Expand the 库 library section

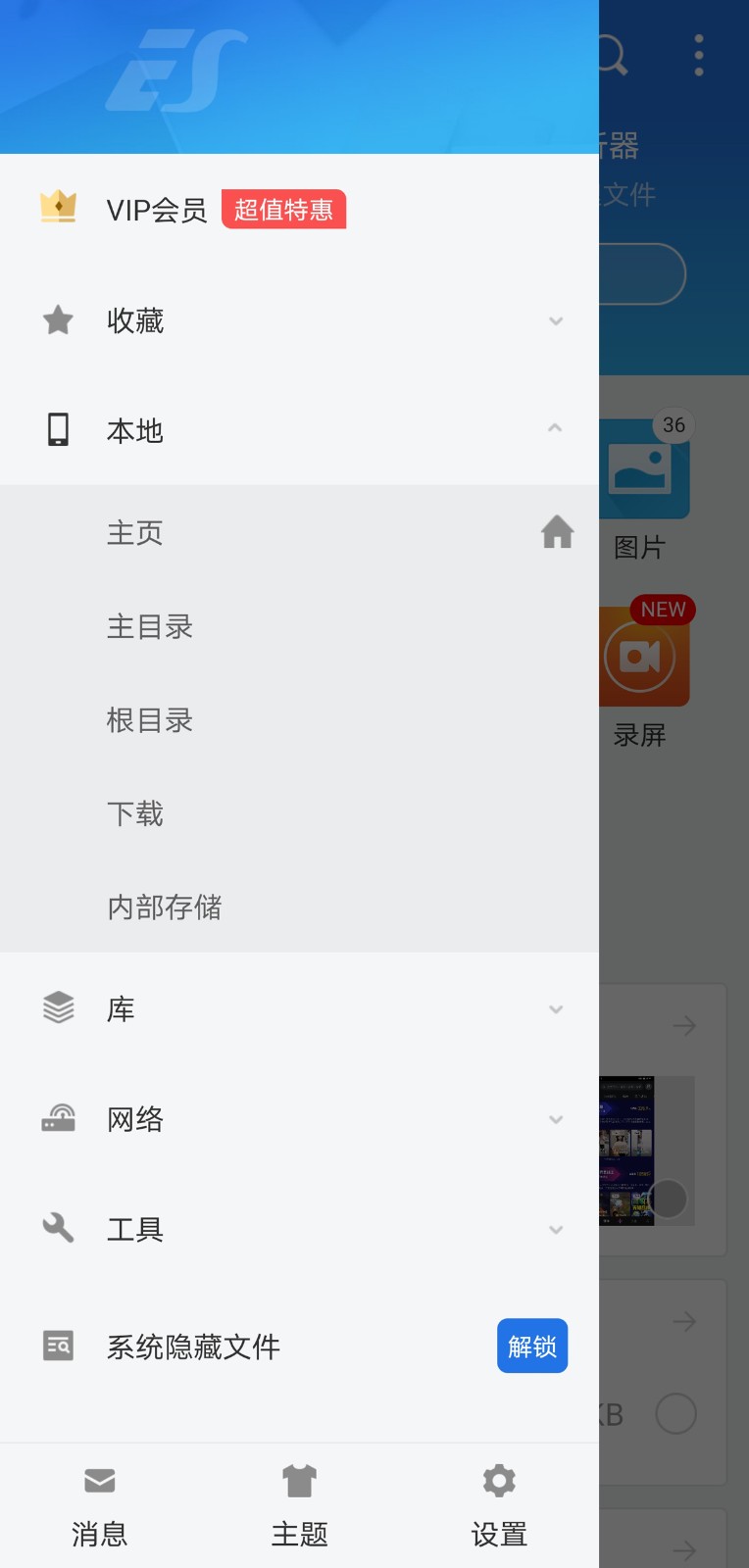[299, 1008]
